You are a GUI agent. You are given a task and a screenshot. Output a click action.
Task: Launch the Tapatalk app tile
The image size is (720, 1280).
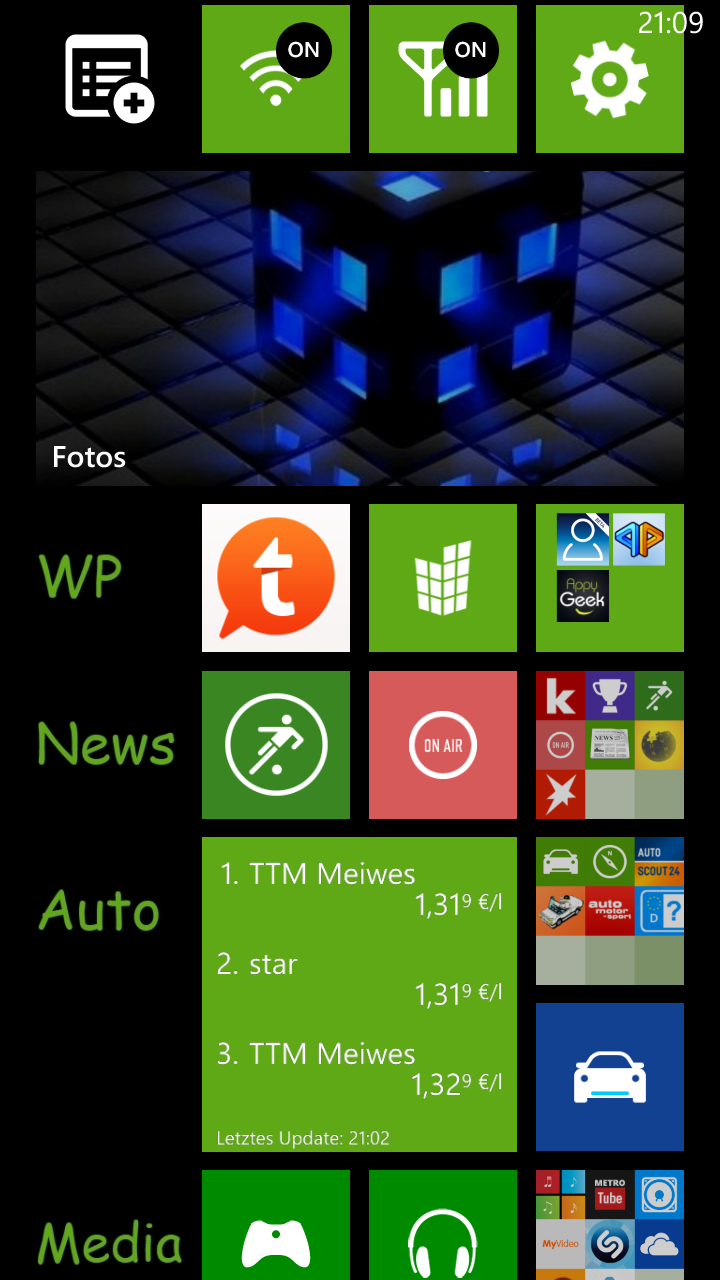(276, 578)
